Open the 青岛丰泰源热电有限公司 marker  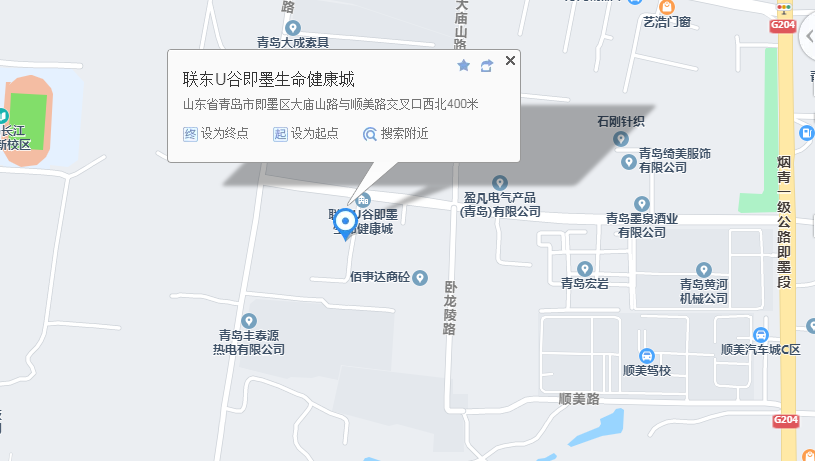(x=249, y=320)
